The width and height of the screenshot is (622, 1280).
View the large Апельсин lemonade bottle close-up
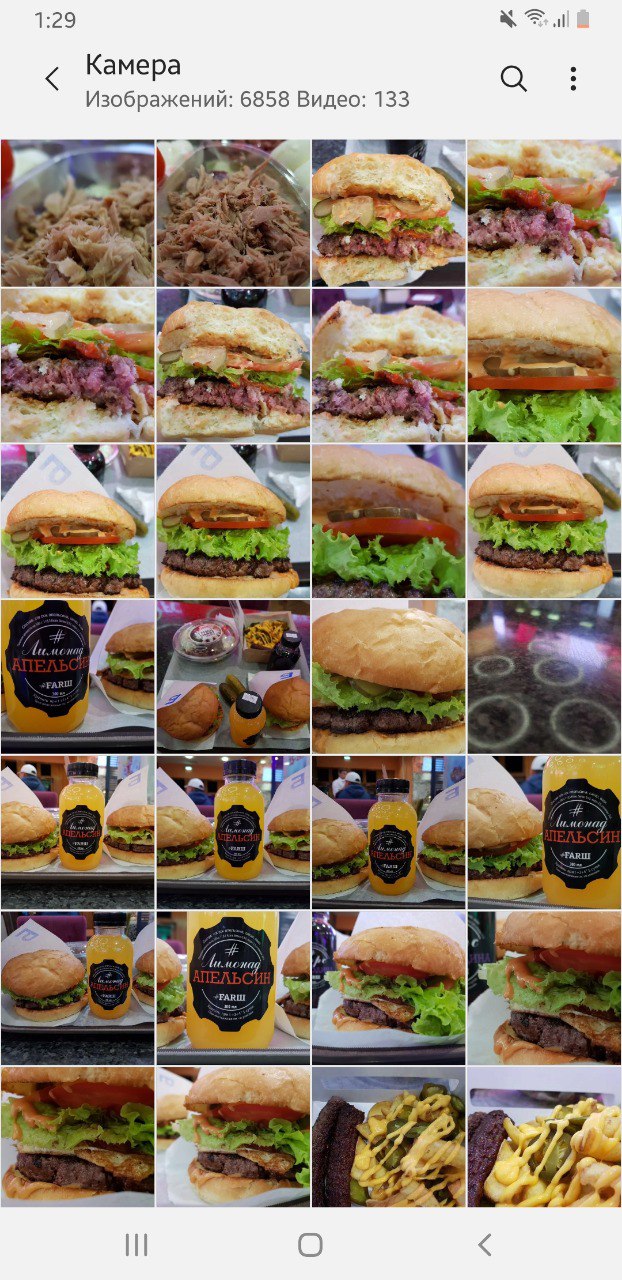[x=233, y=987]
